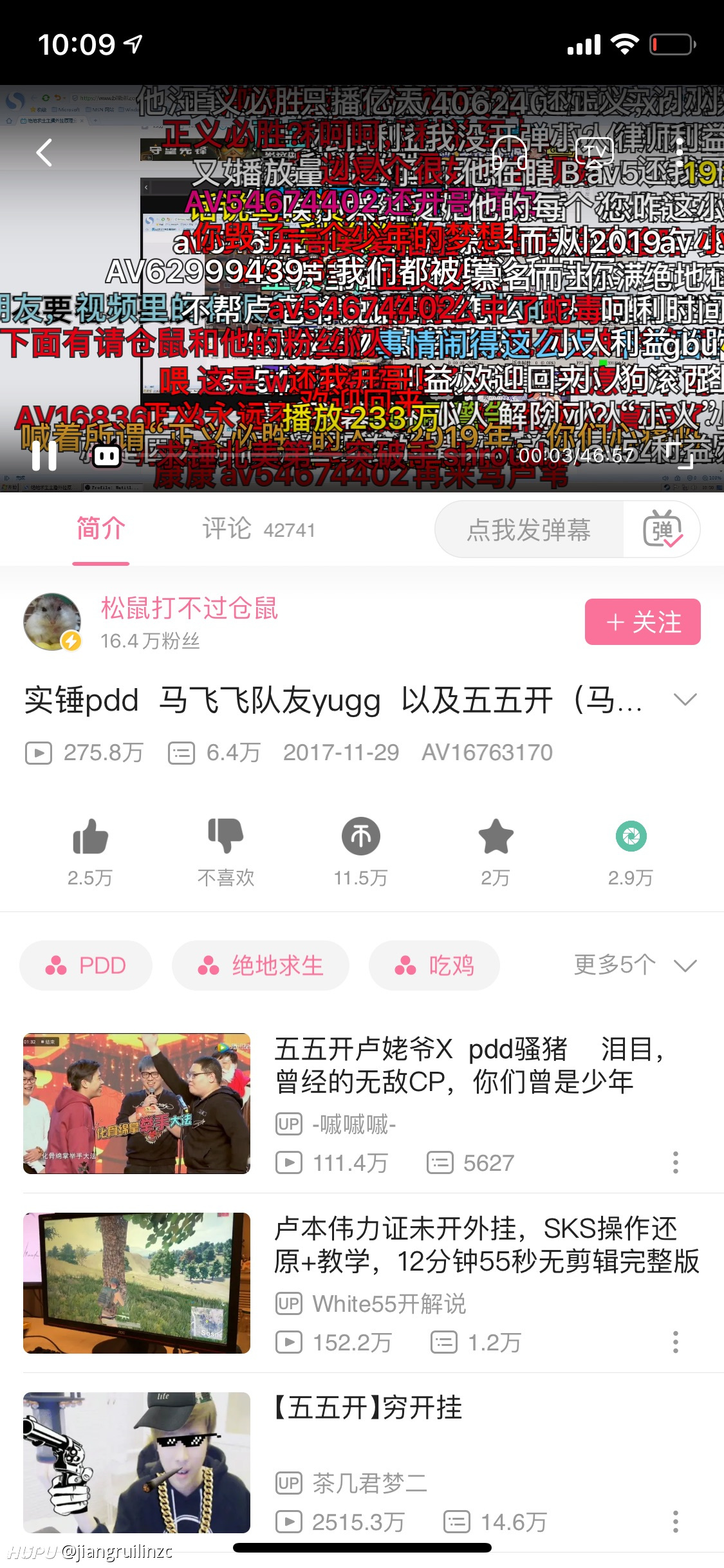724x1568 pixels.
Task: Mark the video as 不喜欢
Action: point(226,852)
